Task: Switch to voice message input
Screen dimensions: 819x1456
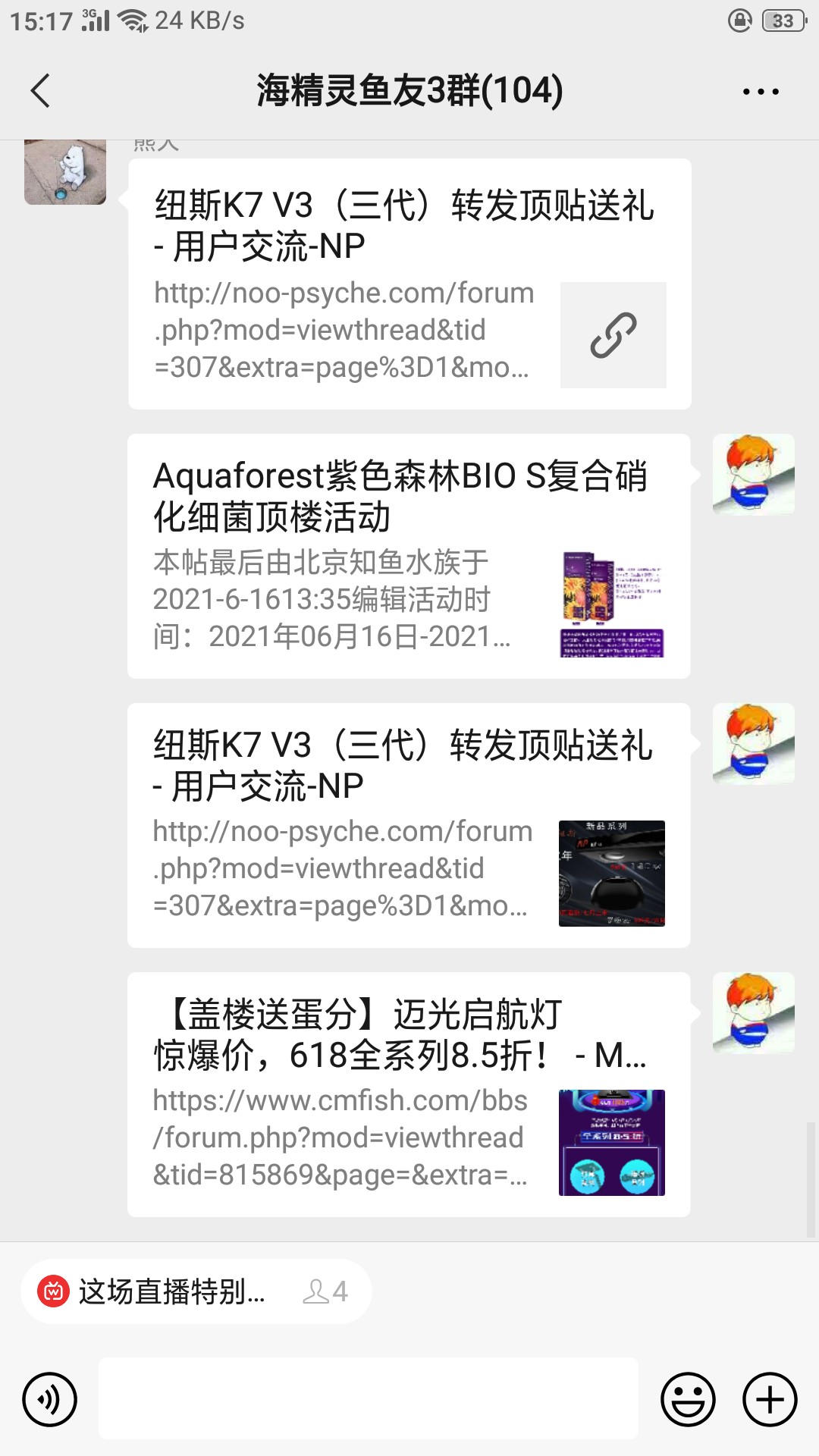Action: (x=50, y=1399)
